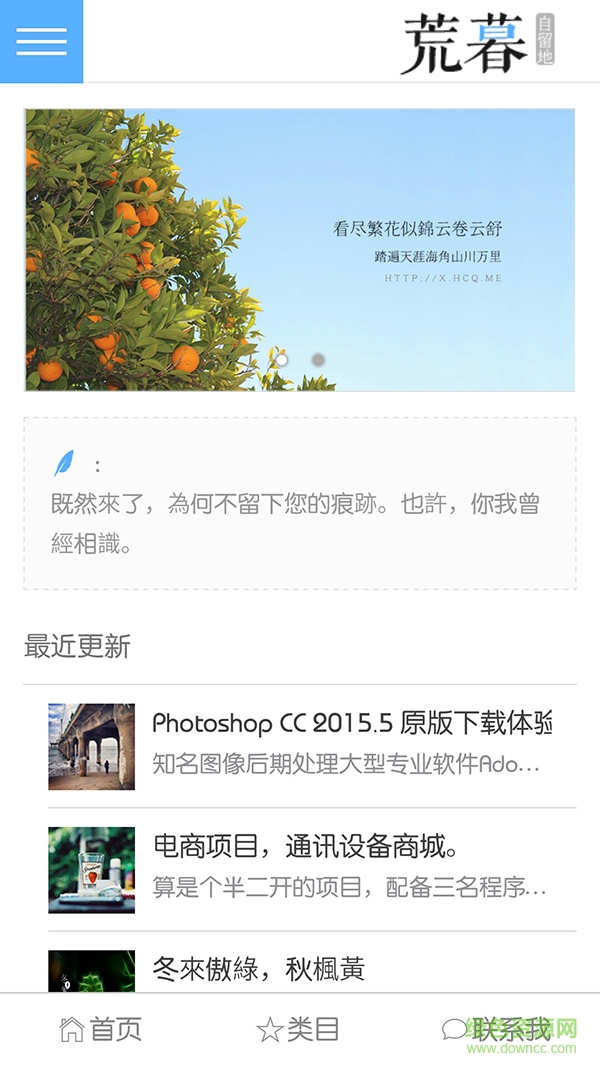Switch to the 类目 tab

[298, 1030]
